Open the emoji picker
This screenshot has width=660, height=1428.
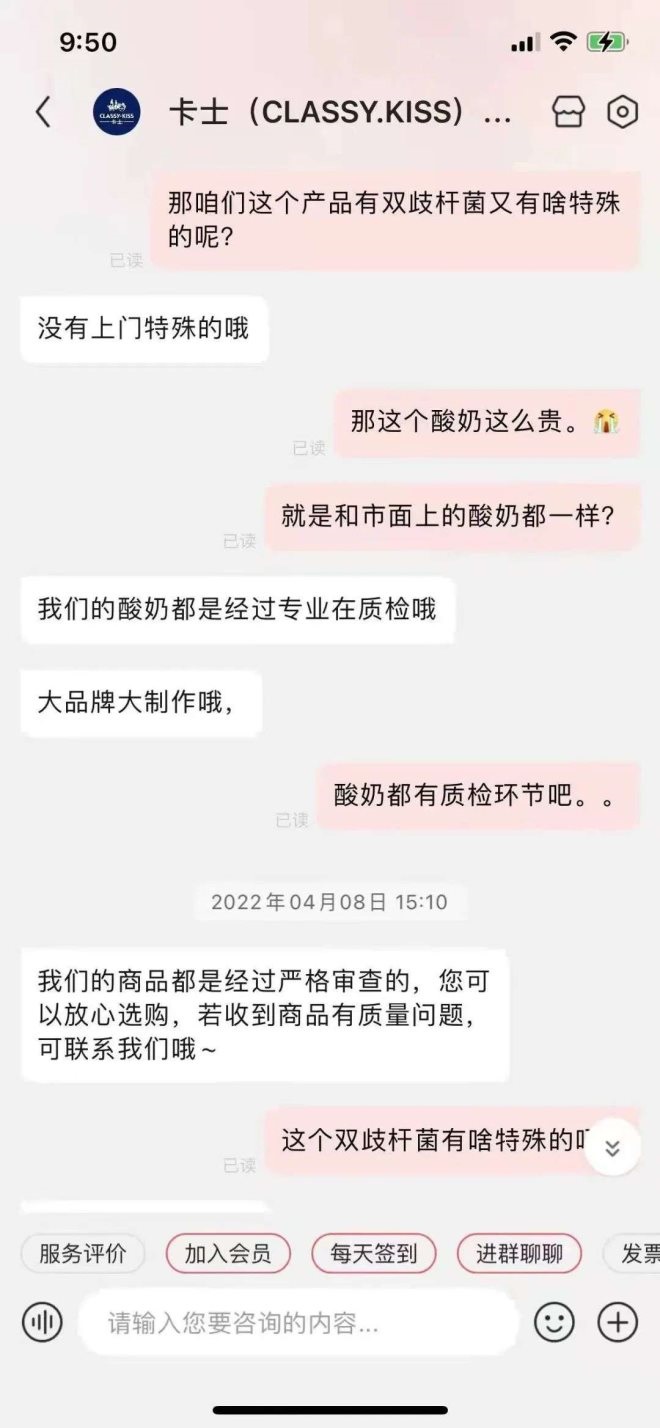[x=554, y=1323]
